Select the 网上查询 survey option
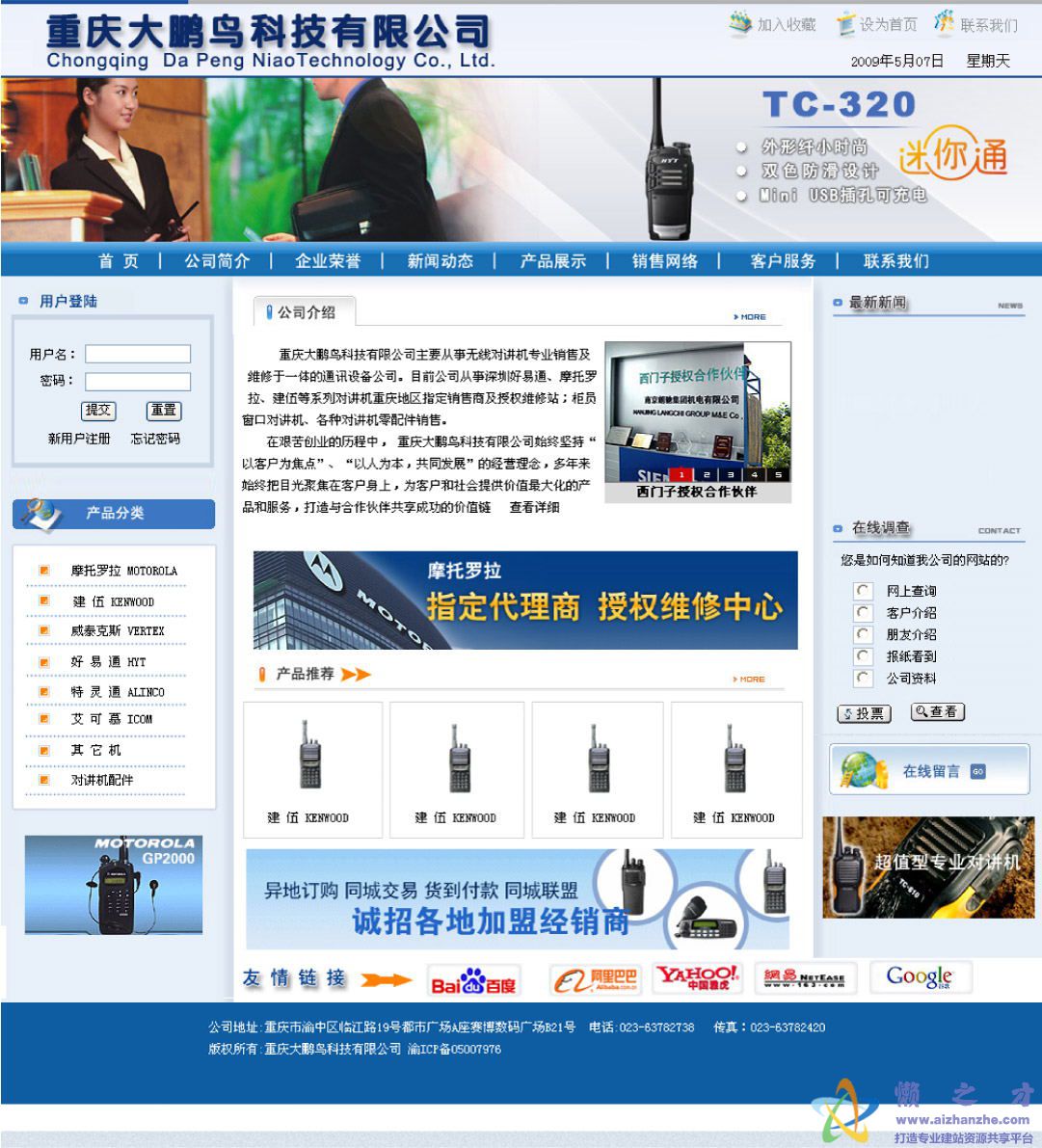The image size is (1042, 1148). tap(863, 591)
